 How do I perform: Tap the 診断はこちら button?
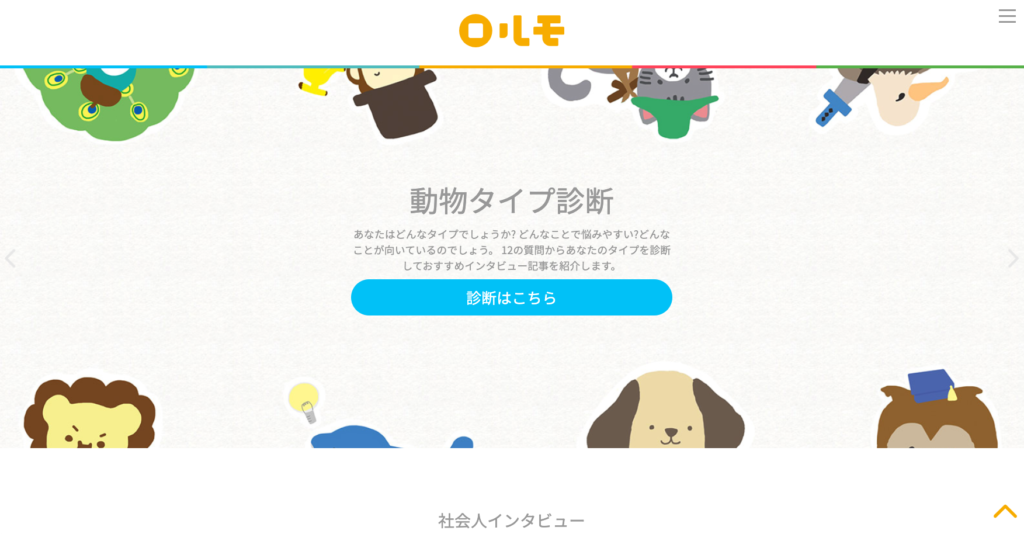511,297
